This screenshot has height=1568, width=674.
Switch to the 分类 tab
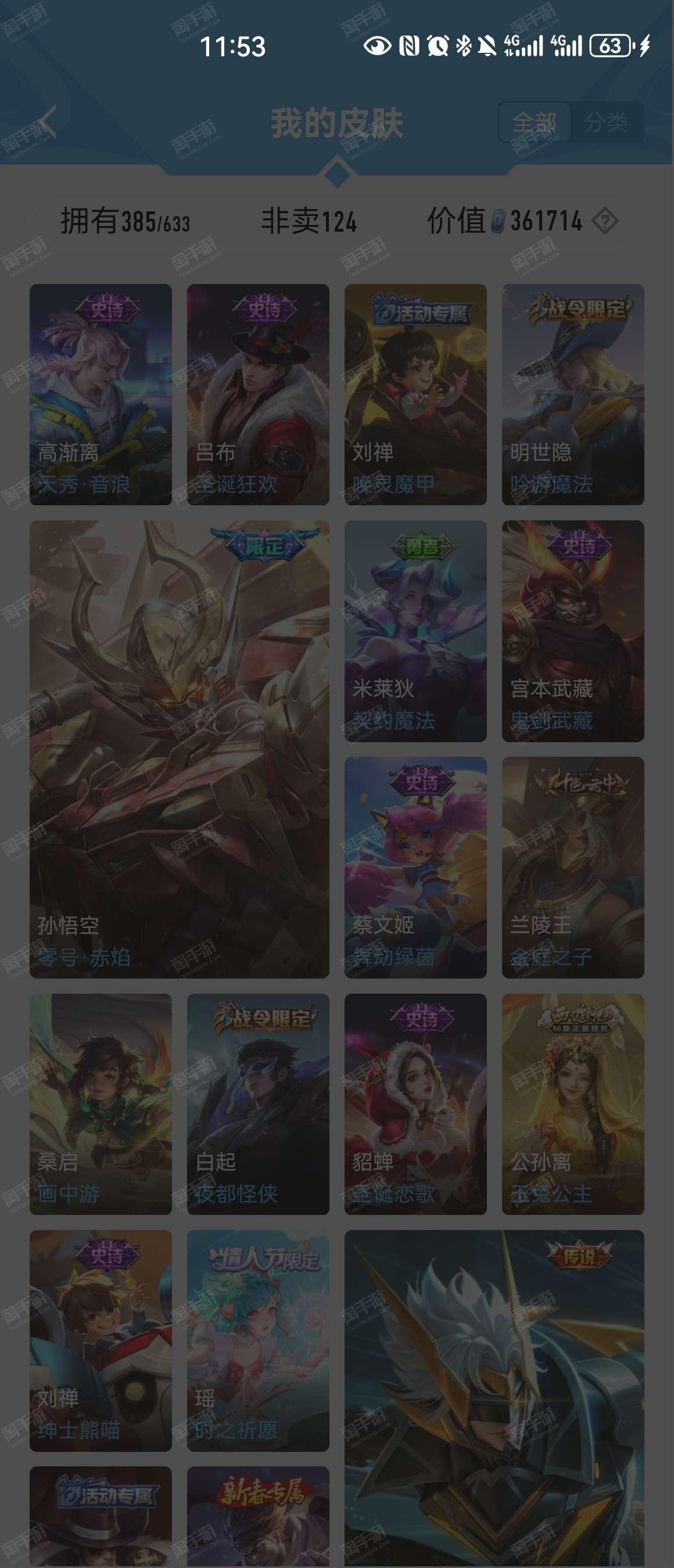(605, 123)
